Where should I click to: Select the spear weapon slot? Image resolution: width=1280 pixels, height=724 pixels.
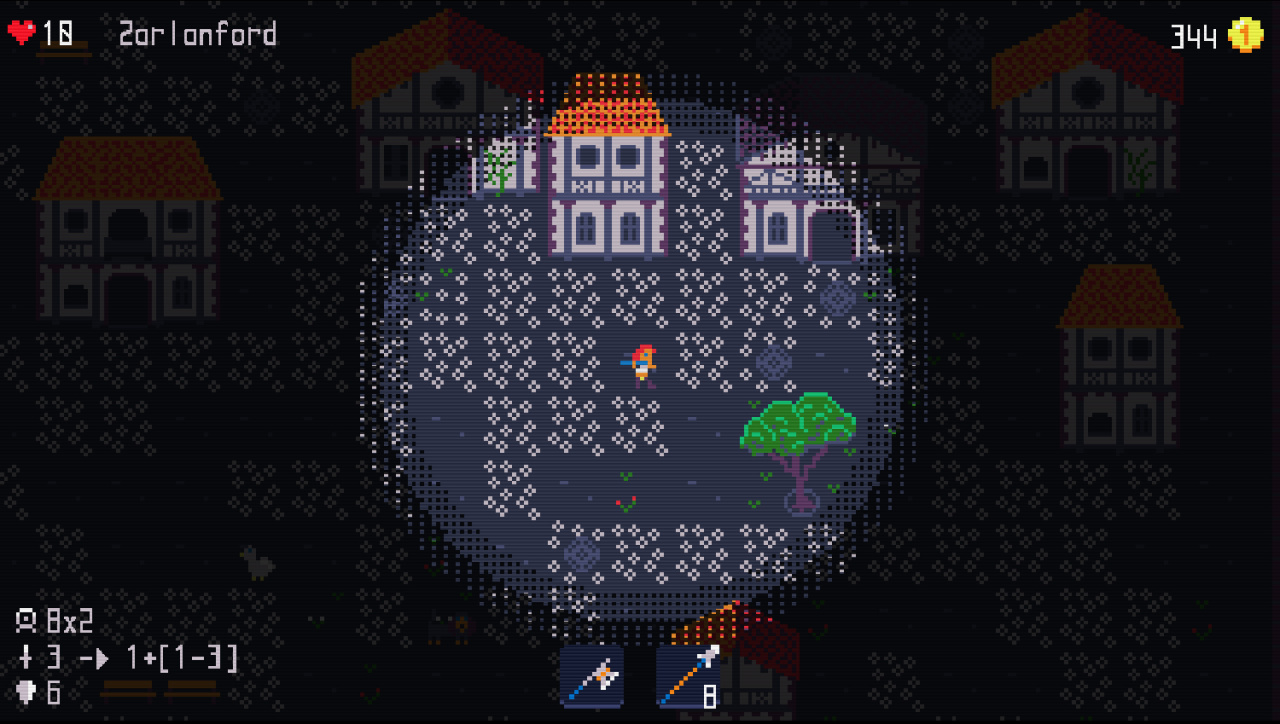pos(688,677)
